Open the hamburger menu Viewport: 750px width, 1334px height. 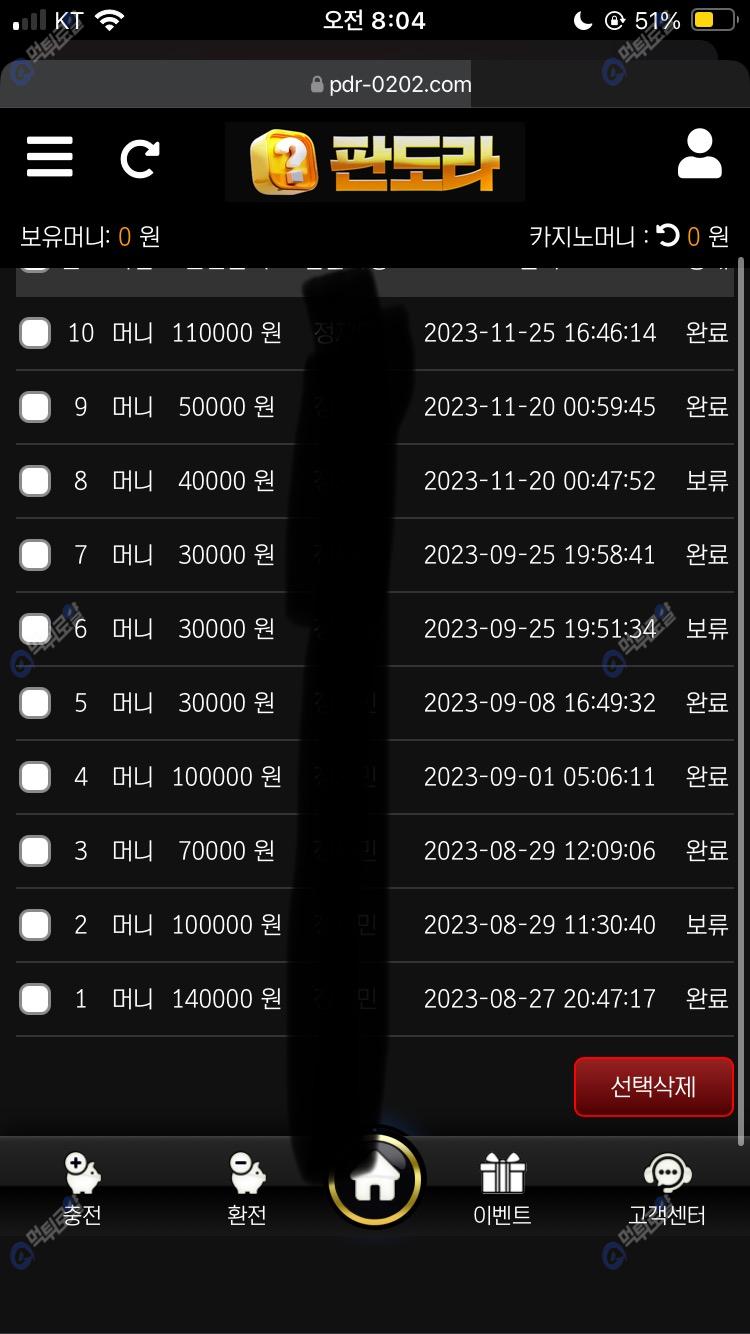[x=49, y=157]
